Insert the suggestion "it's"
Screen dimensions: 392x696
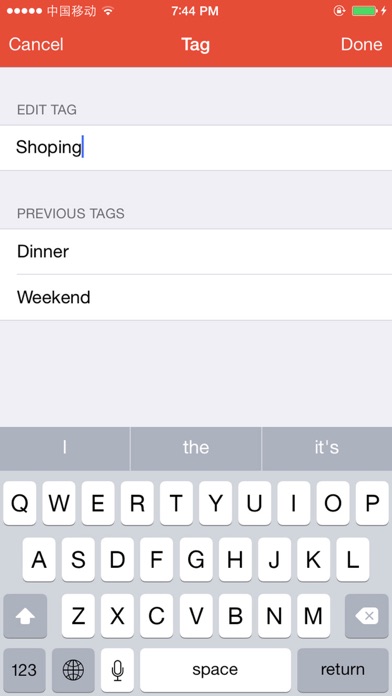click(x=327, y=447)
